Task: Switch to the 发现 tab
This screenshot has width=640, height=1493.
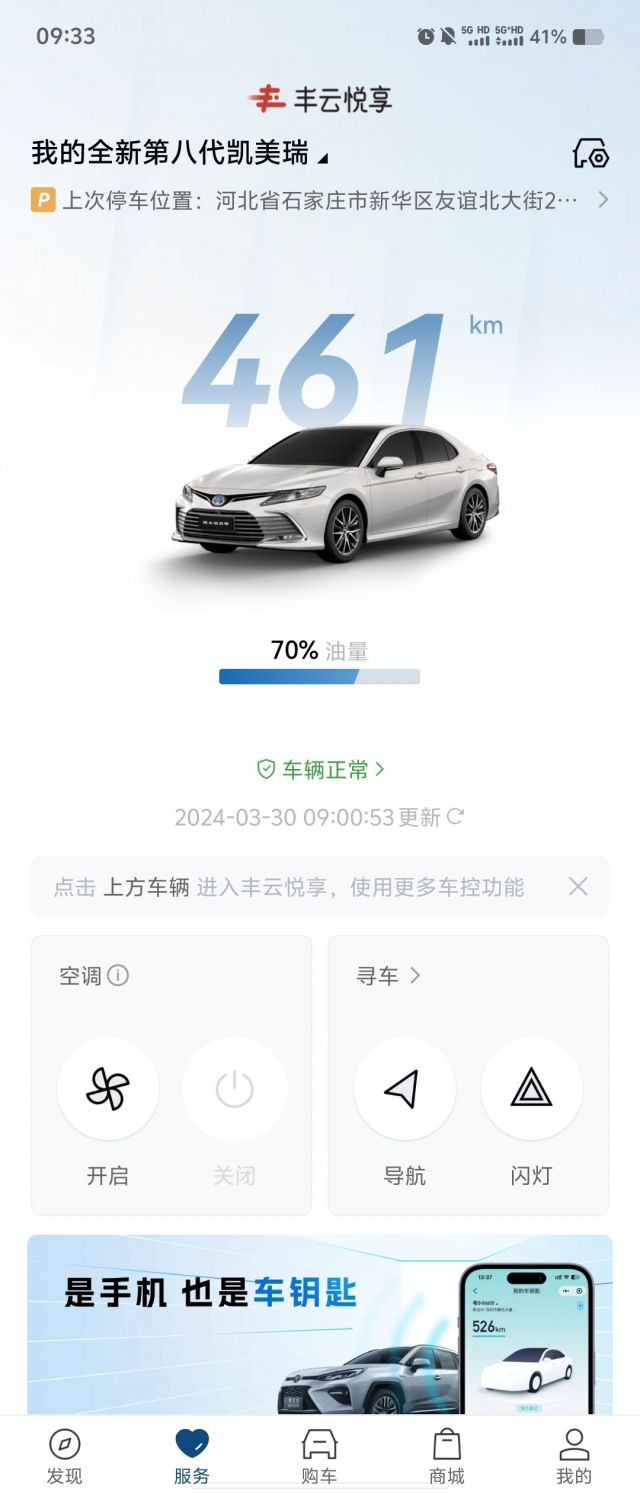Action: 64,1456
